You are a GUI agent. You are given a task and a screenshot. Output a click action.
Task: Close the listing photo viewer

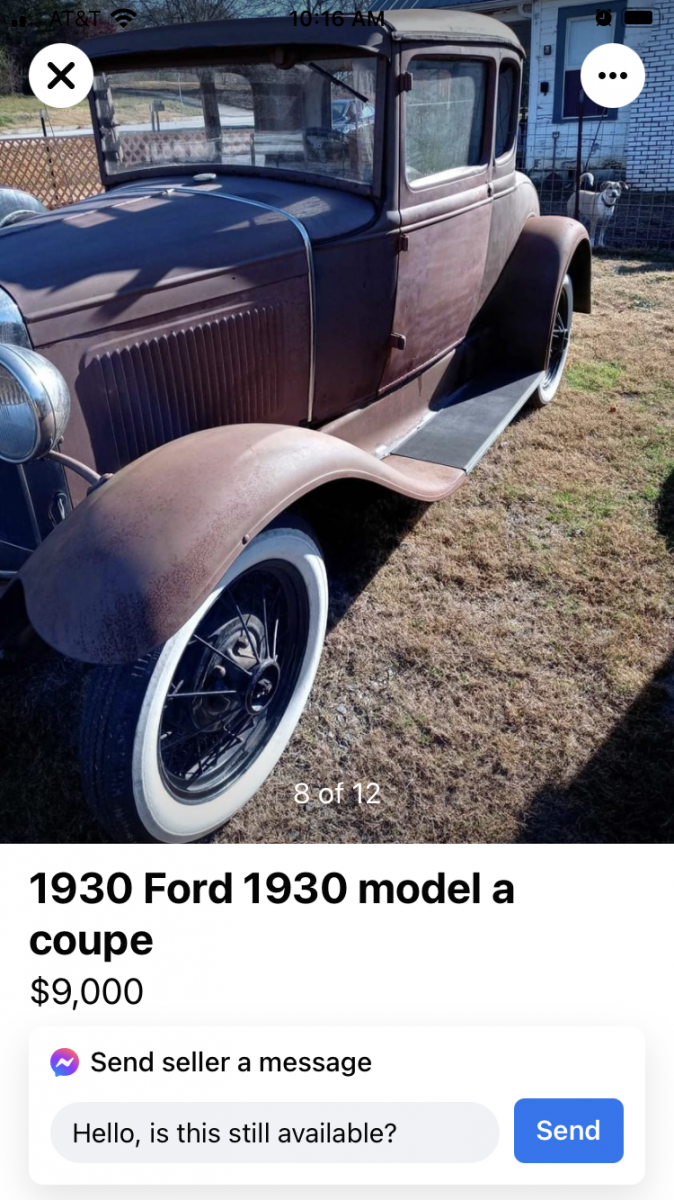click(61, 75)
